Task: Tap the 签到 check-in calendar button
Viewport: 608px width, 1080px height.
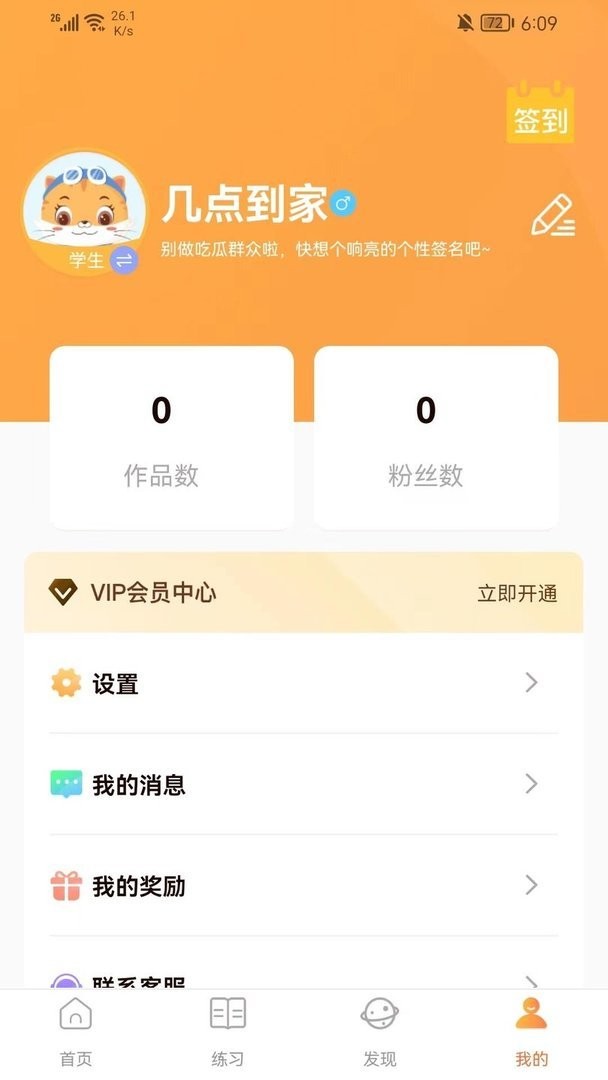Action: 540,114
